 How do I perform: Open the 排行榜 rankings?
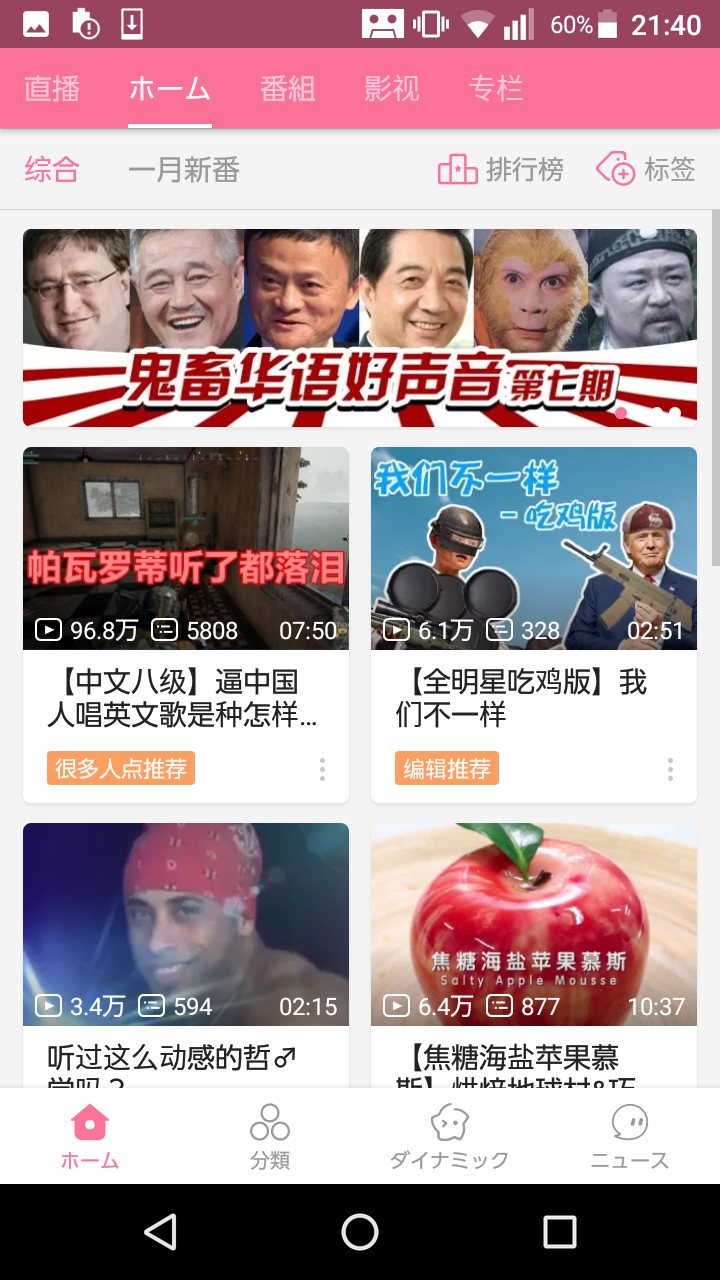tap(501, 170)
